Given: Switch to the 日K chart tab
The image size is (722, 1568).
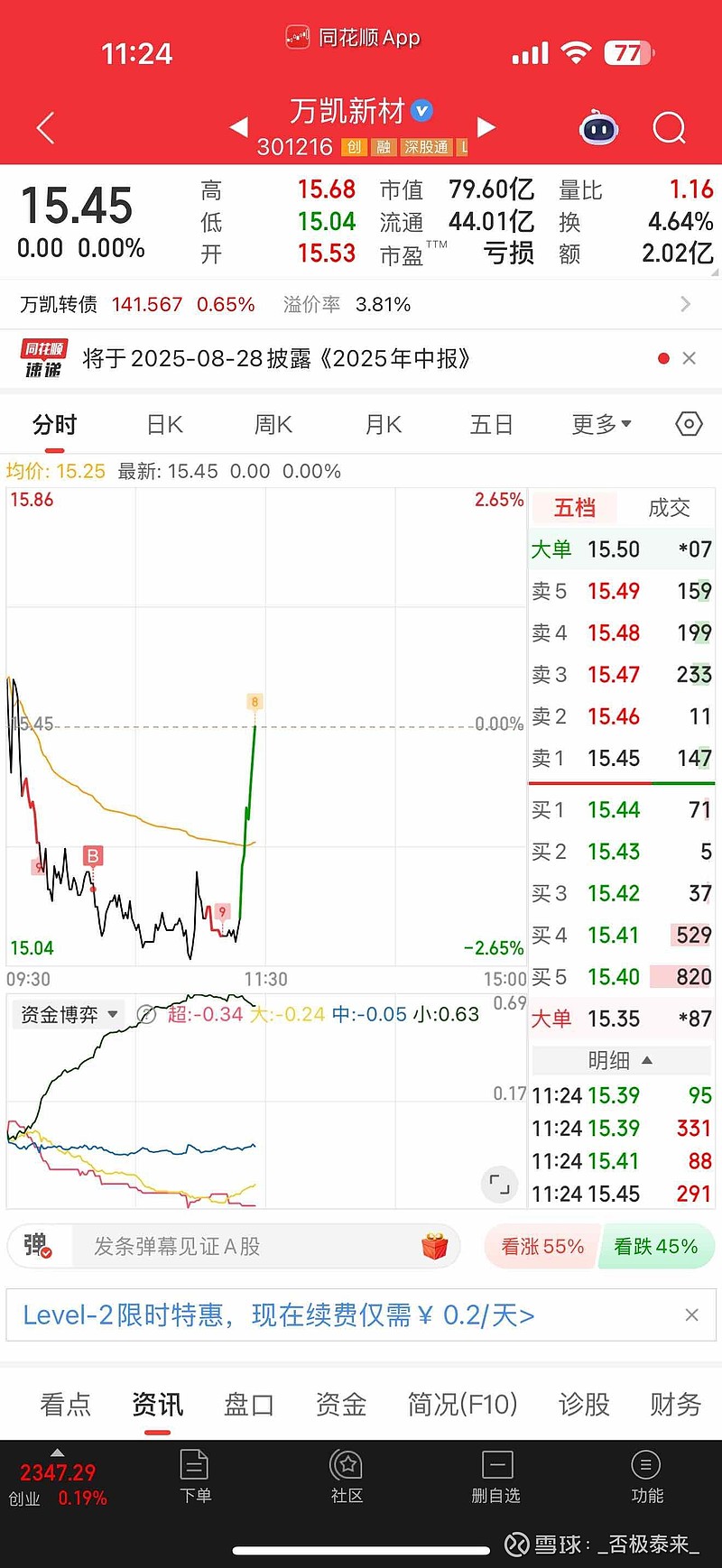Looking at the screenshot, I should pos(164,425).
